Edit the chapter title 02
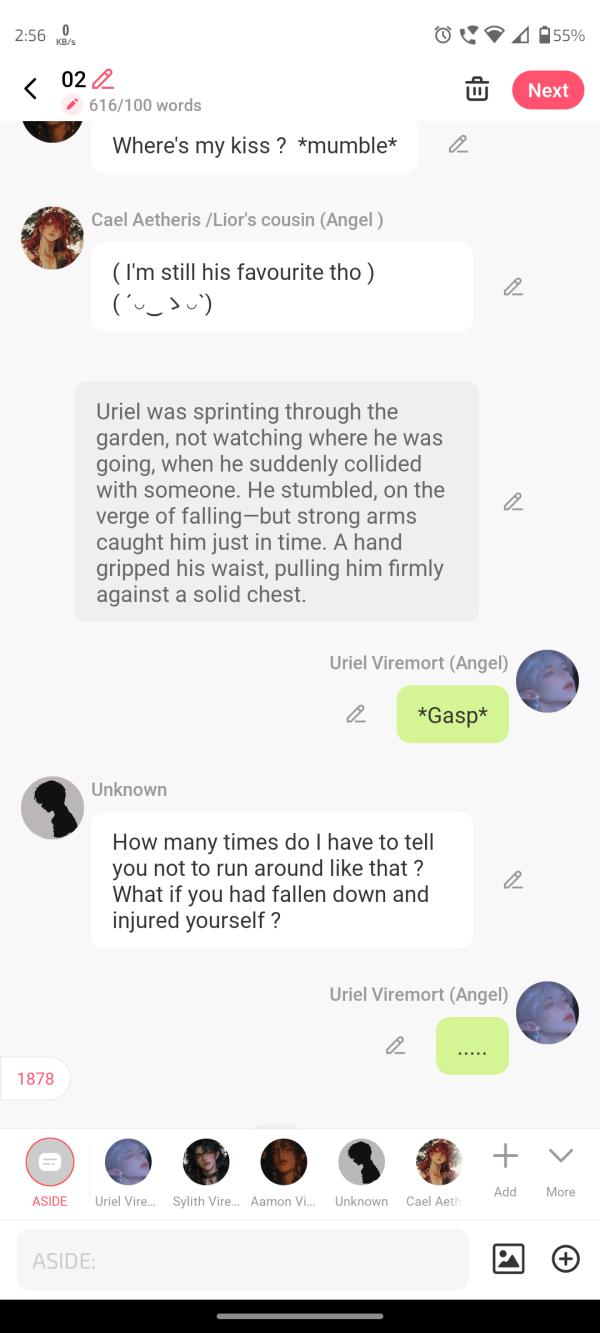Image resolution: width=600 pixels, height=1333 pixels. 102,79
